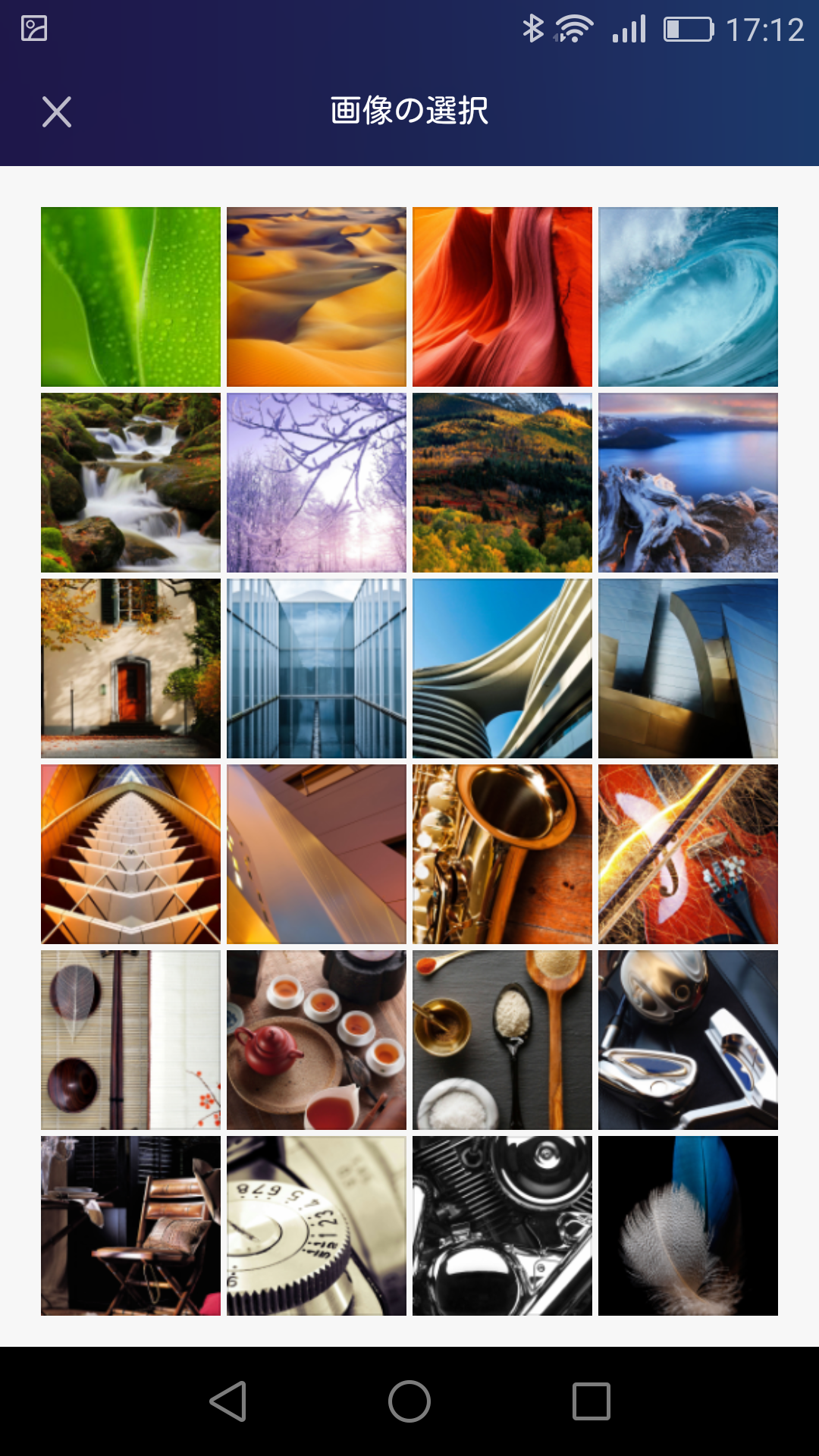
Task: Choose the red violin with bow
Action: click(688, 854)
